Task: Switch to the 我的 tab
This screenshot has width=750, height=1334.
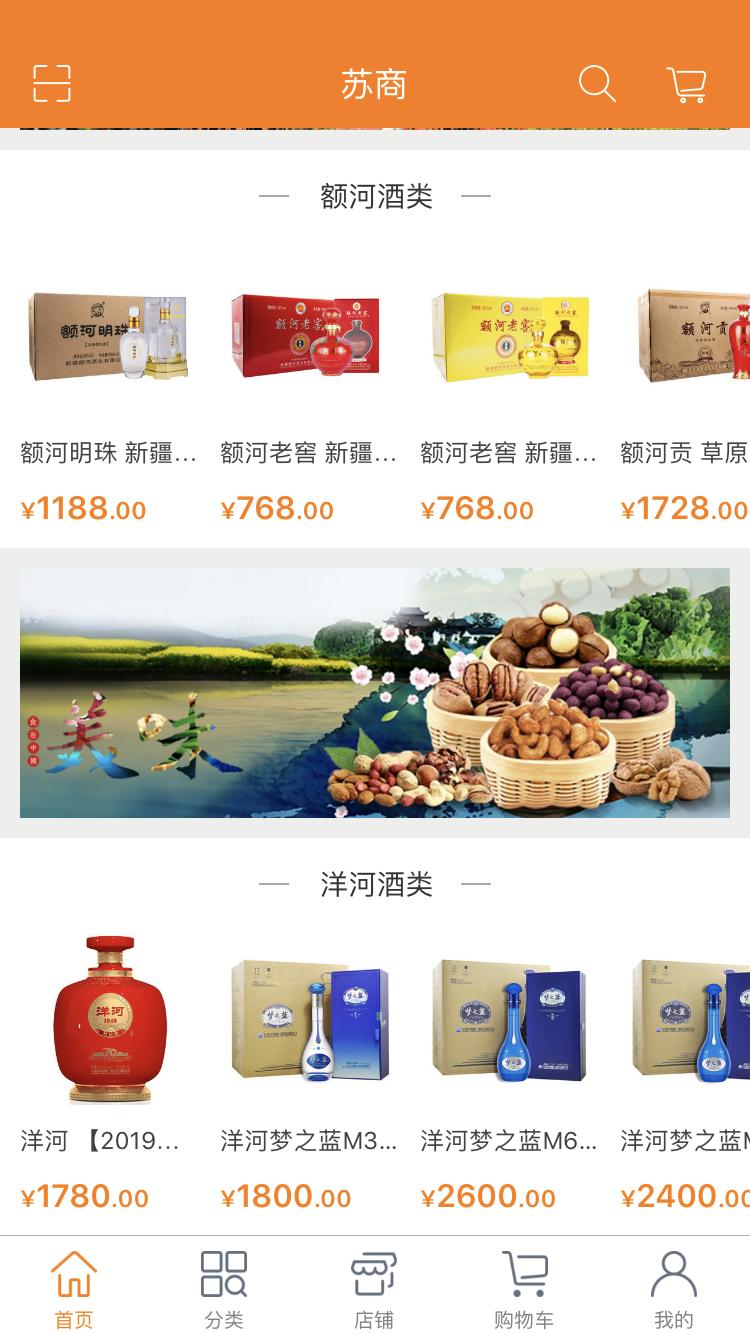Action: click(673, 1288)
